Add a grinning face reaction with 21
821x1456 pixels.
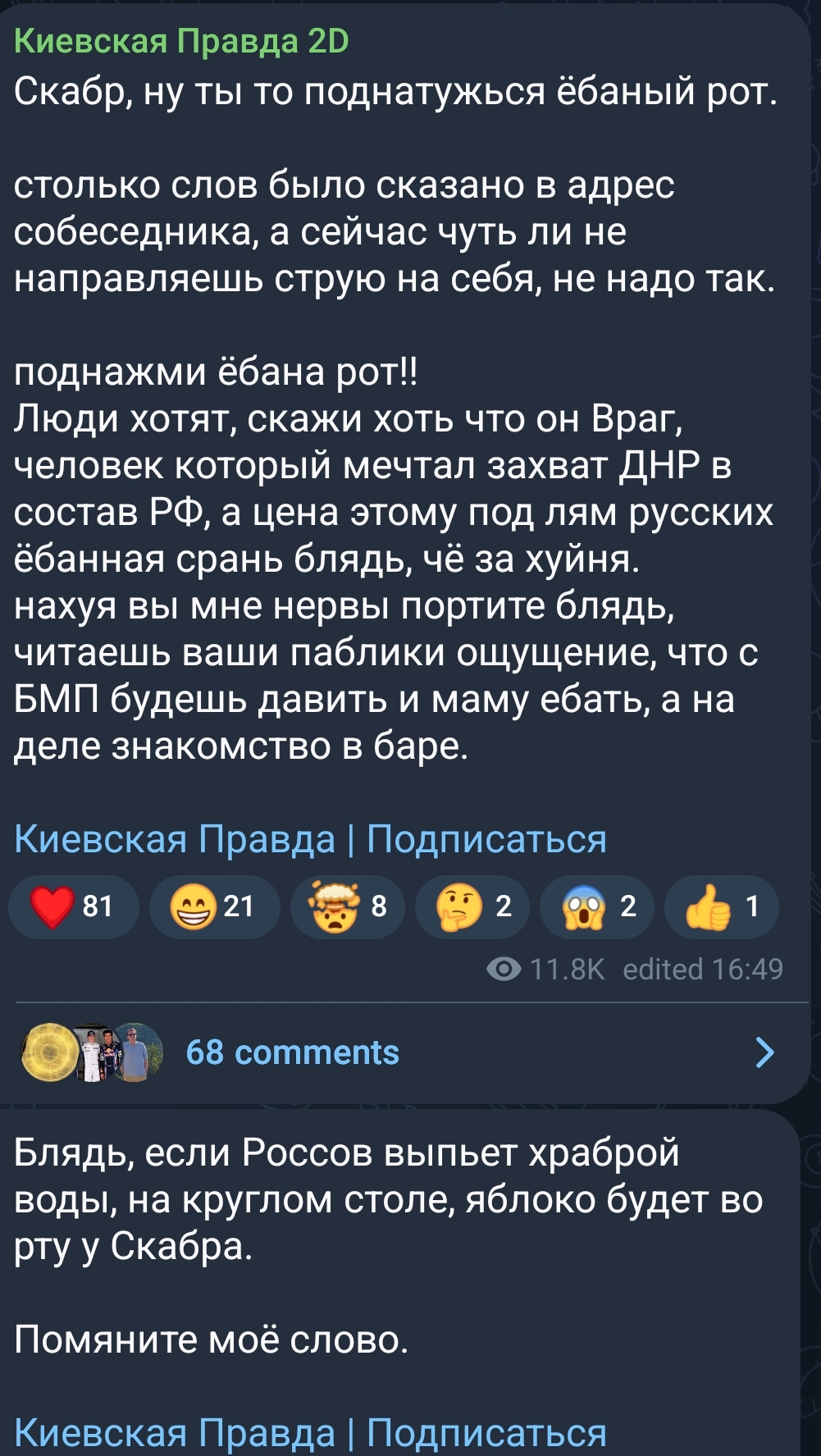214,906
